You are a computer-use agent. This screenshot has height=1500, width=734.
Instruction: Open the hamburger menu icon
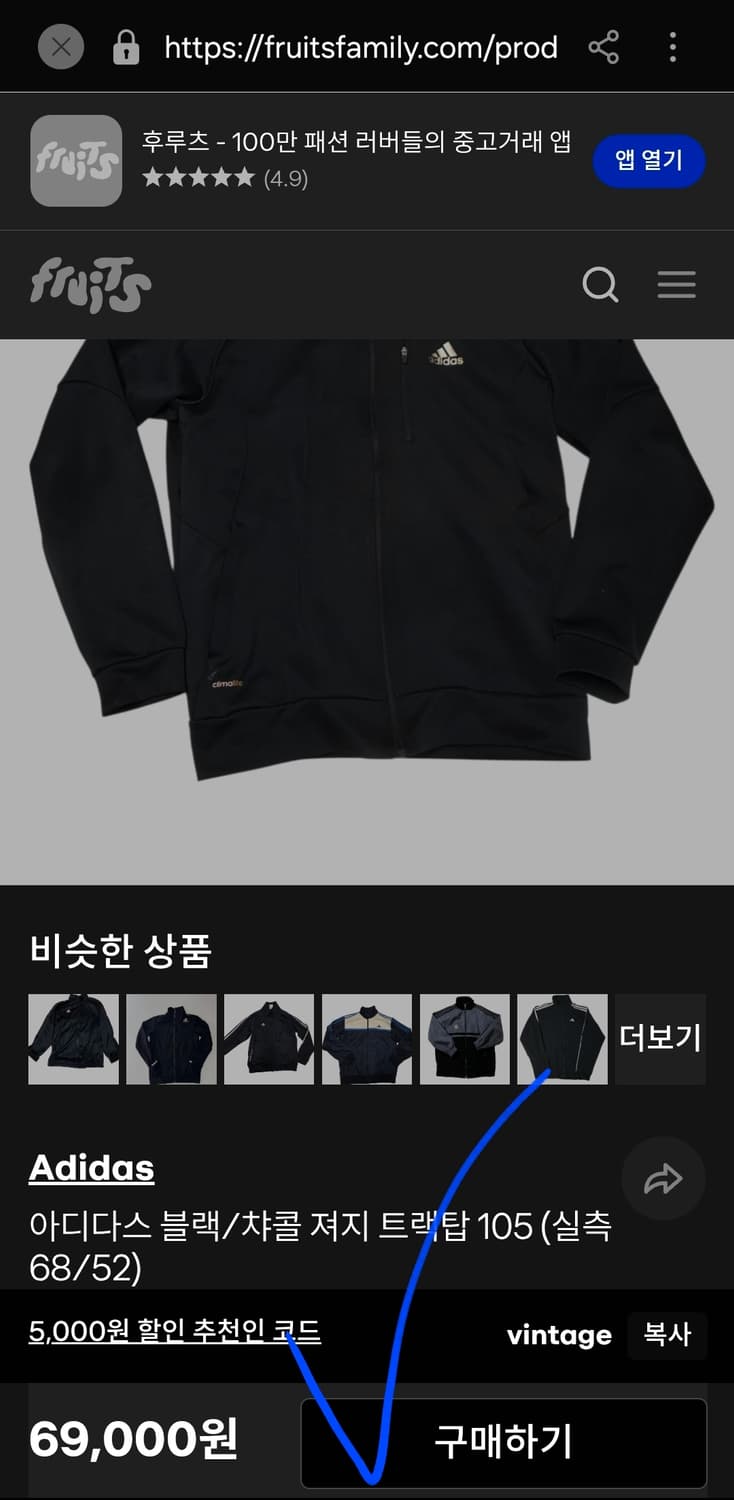(x=677, y=285)
